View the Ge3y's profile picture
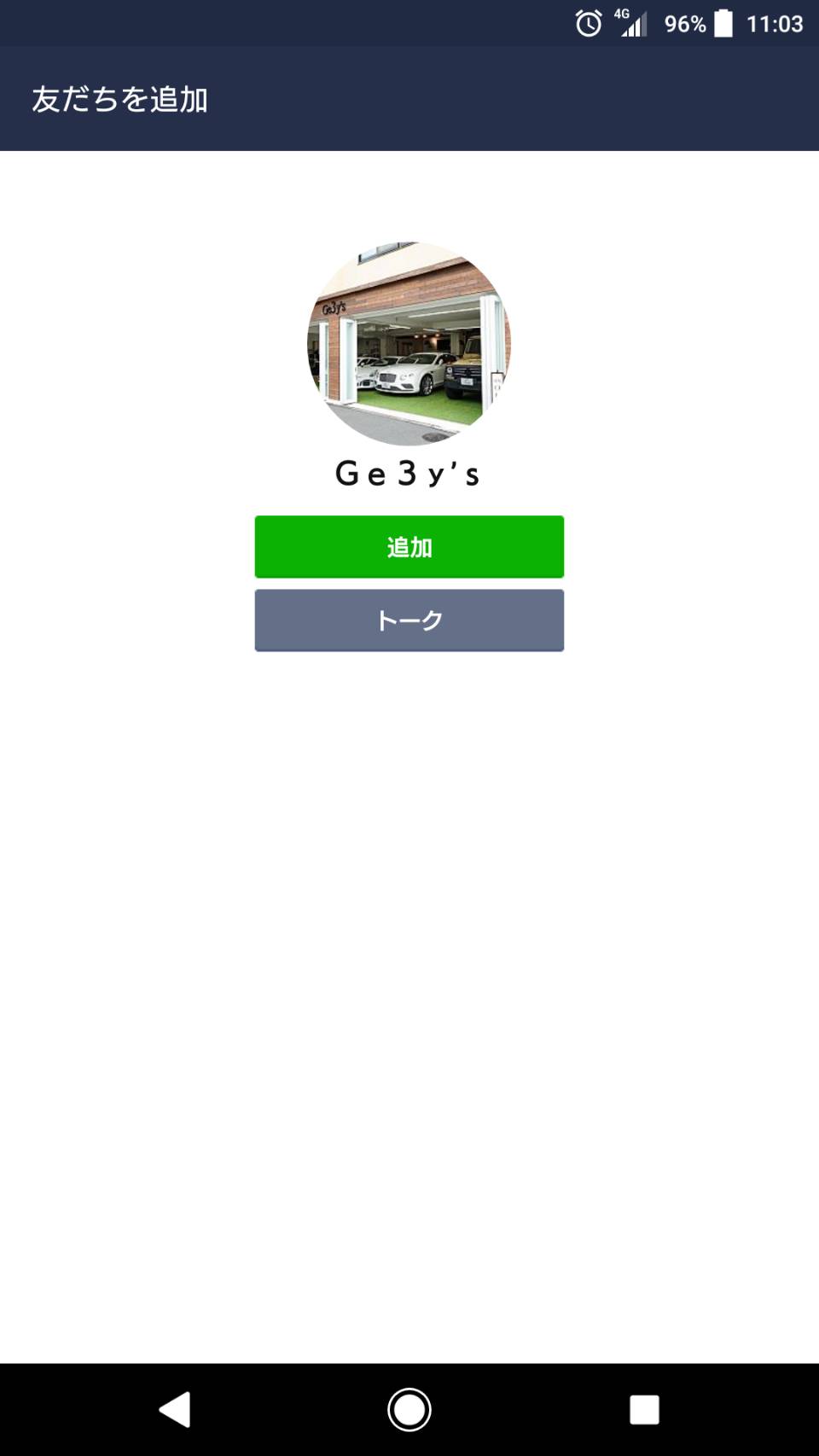Image resolution: width=819 pixels, height=1456 pixels. (x=409, y=343)
